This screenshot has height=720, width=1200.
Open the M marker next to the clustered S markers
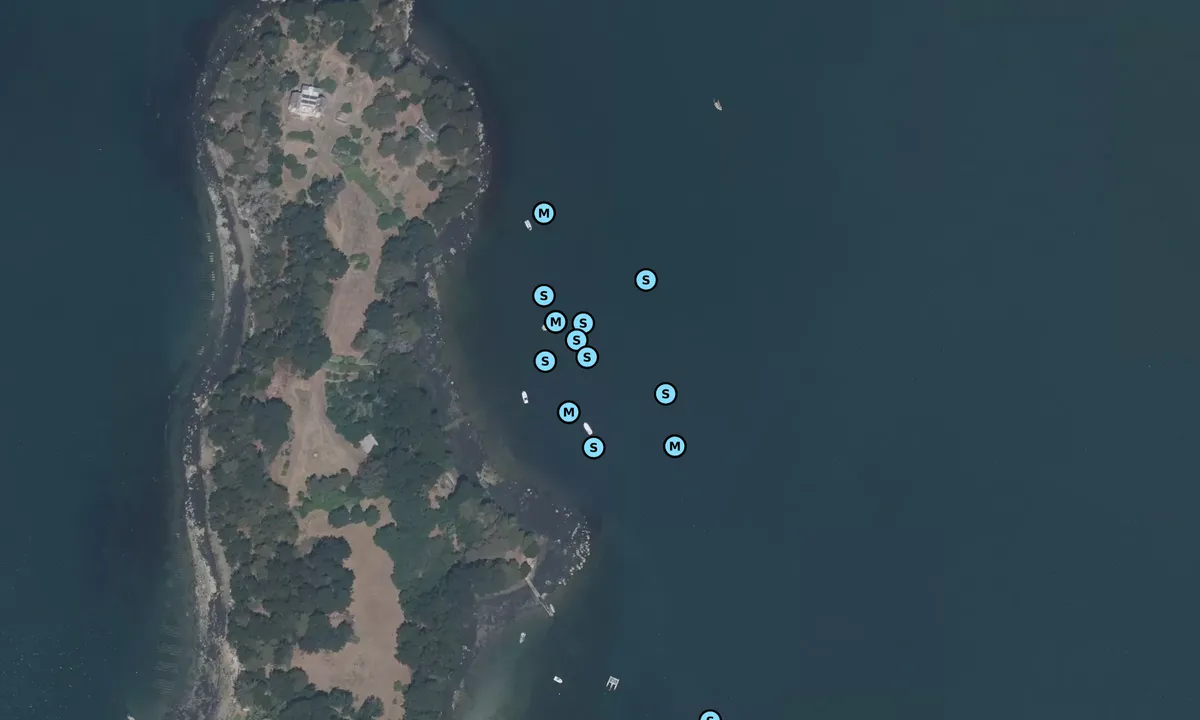[x=555, y=322]
